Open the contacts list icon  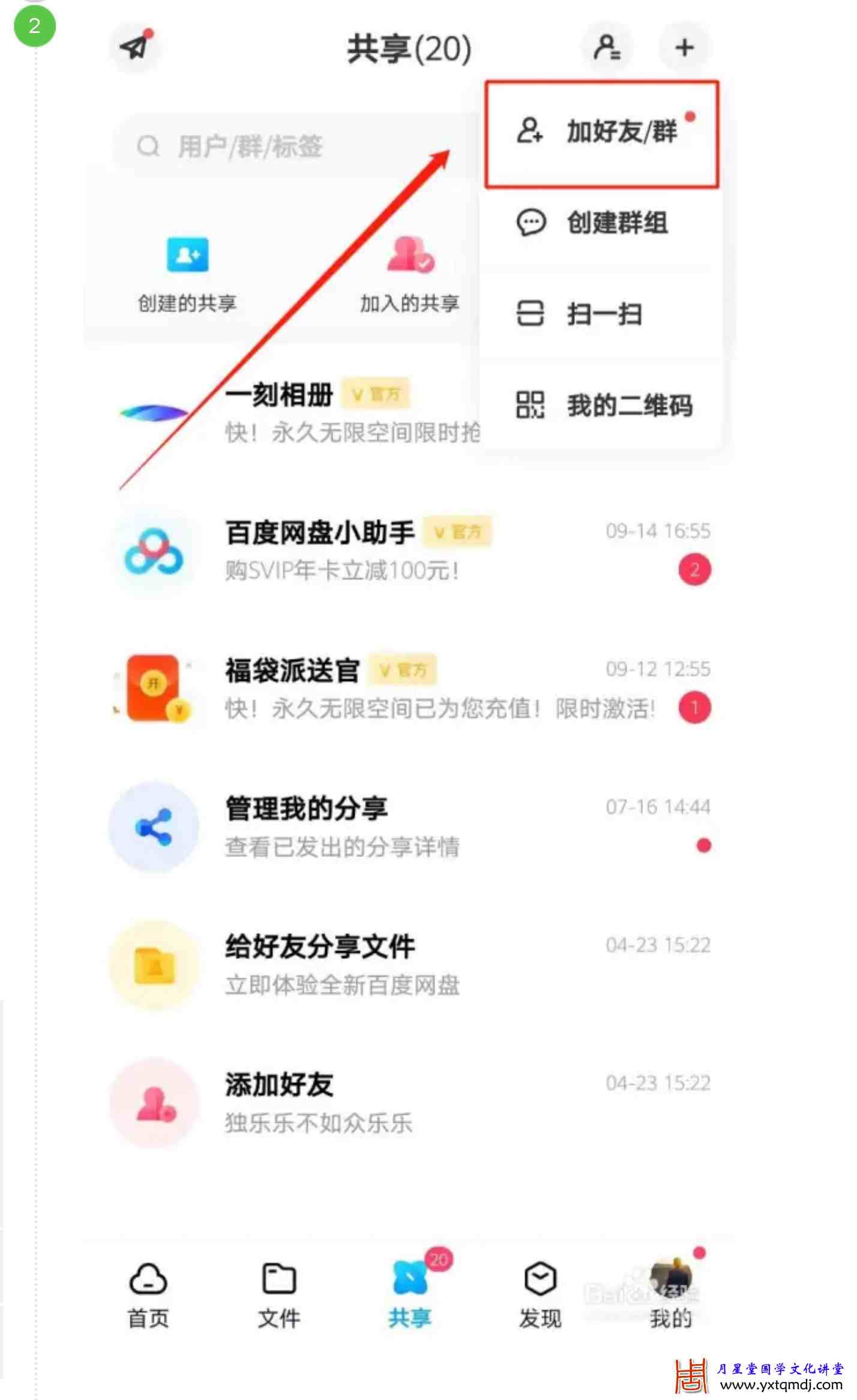(x=607, y=47)
